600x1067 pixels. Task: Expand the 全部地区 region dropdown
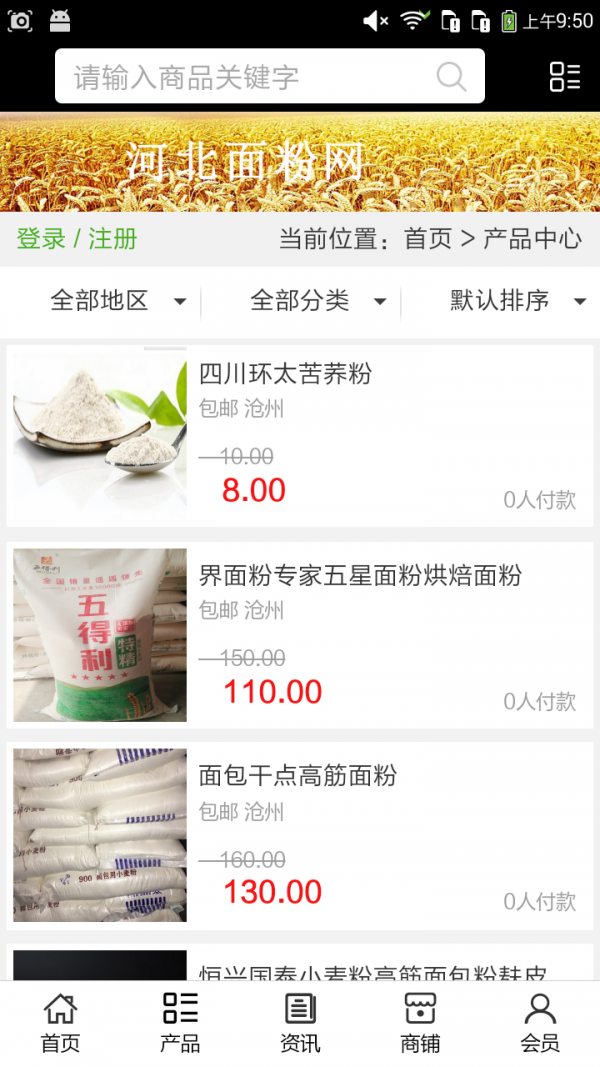[x=118, y=300]
